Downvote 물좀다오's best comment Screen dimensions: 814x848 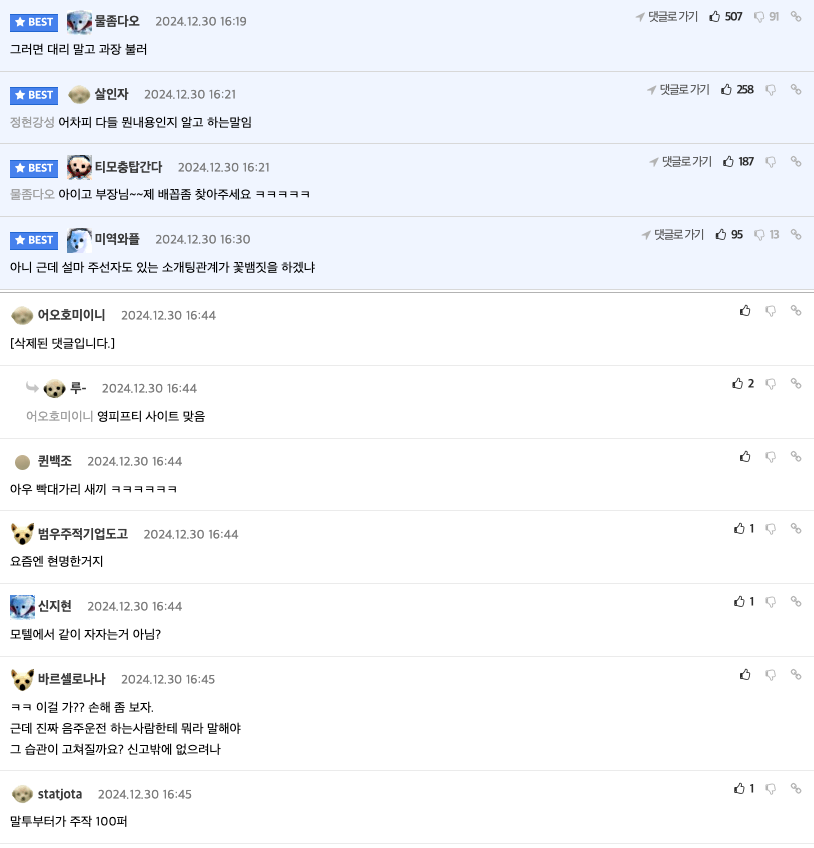(760, 17)
